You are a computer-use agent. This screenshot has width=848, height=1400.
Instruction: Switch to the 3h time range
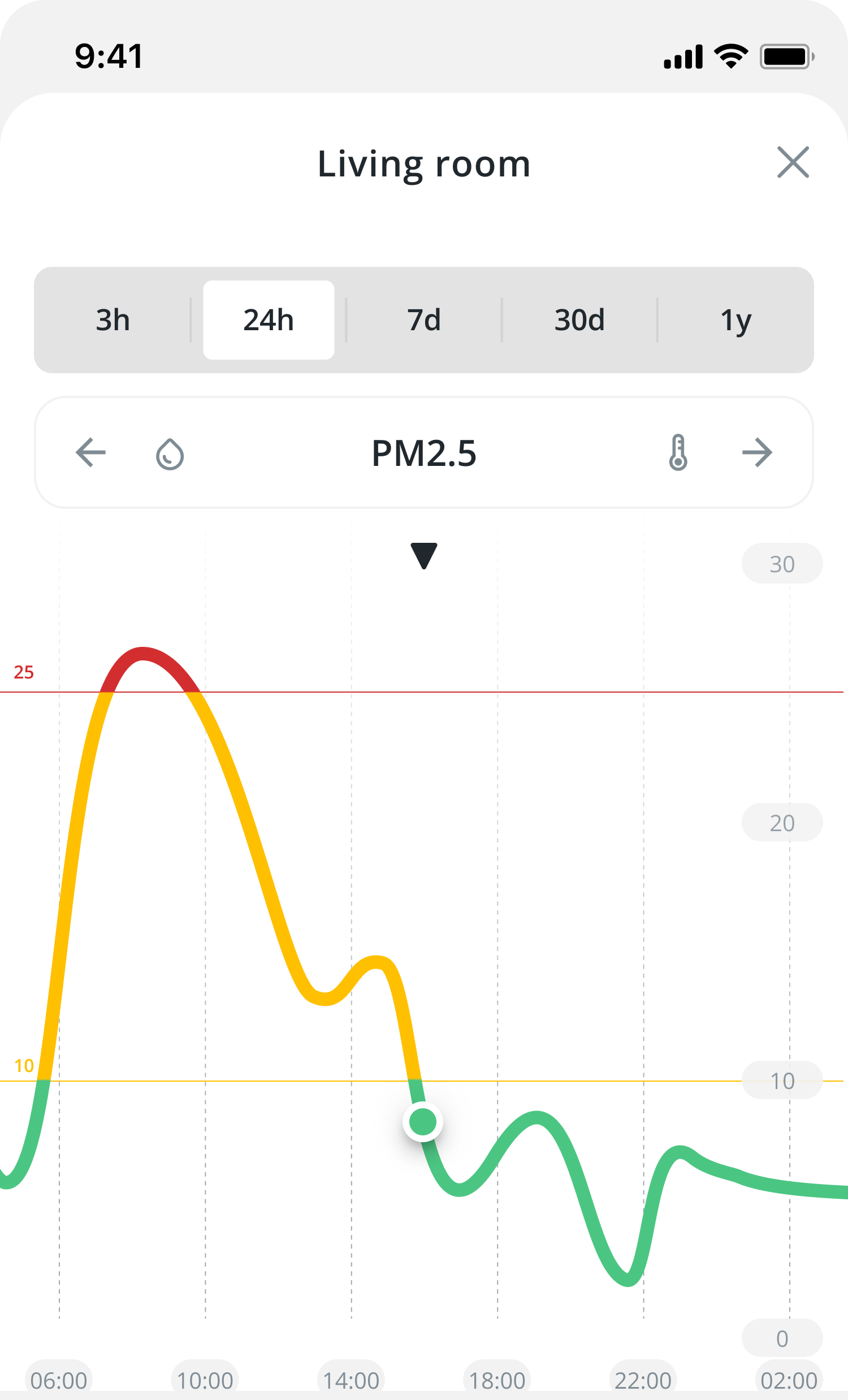pos(113,320)
